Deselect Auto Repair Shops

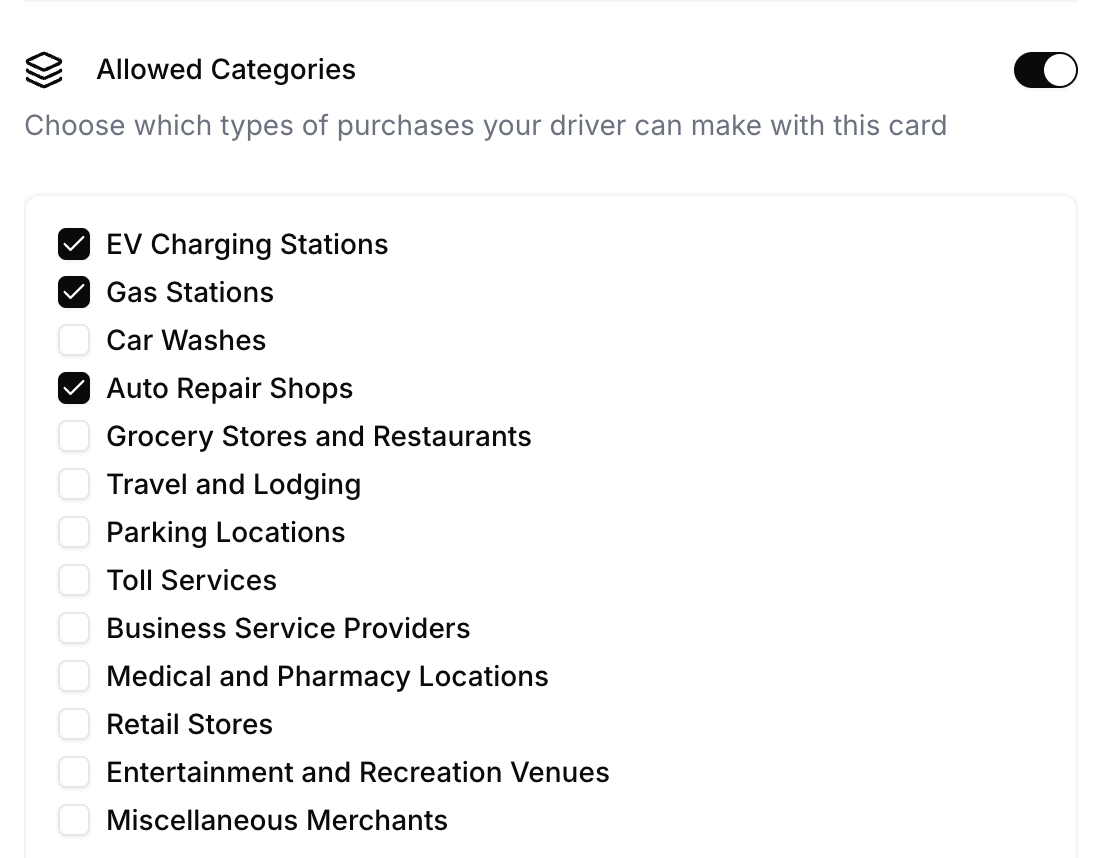click(74, 388)
